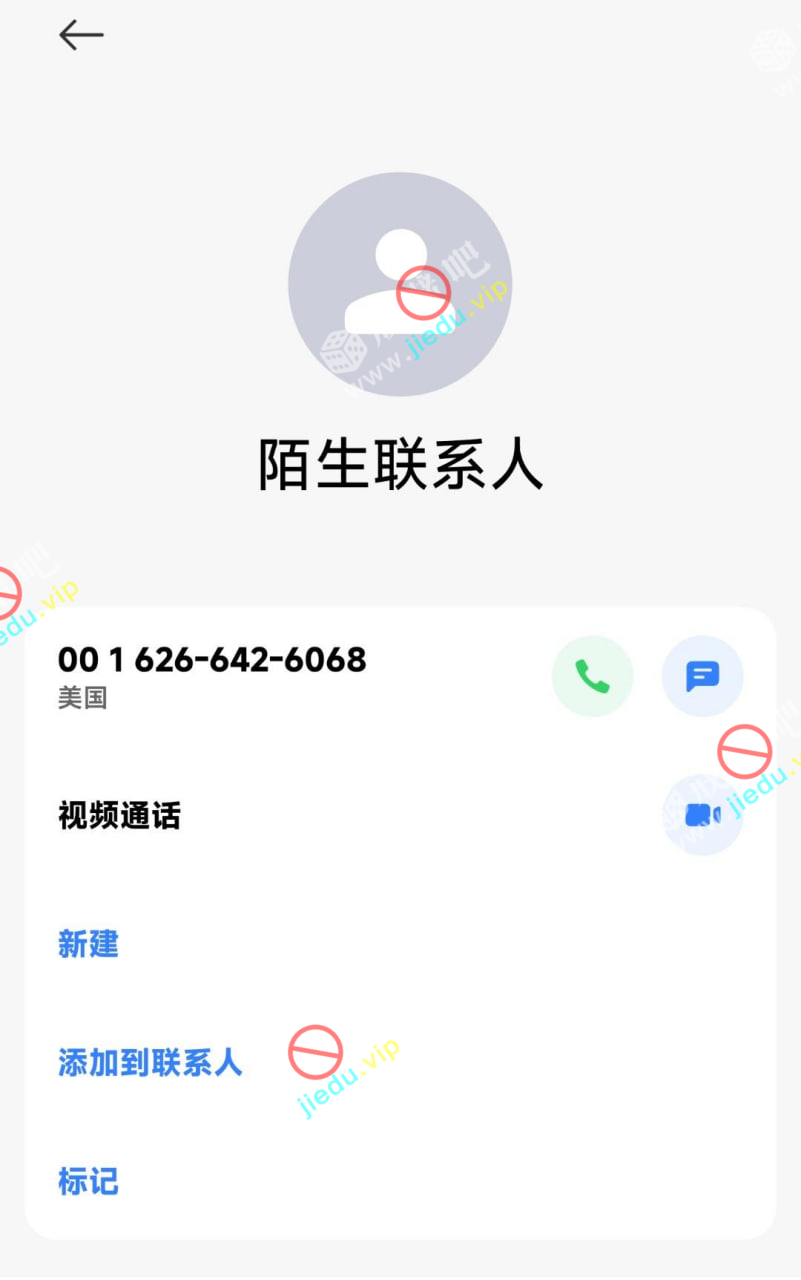Send a message with the blue chat icon
This screenshot has height=1280, width=801.
[x=702, y=677]
